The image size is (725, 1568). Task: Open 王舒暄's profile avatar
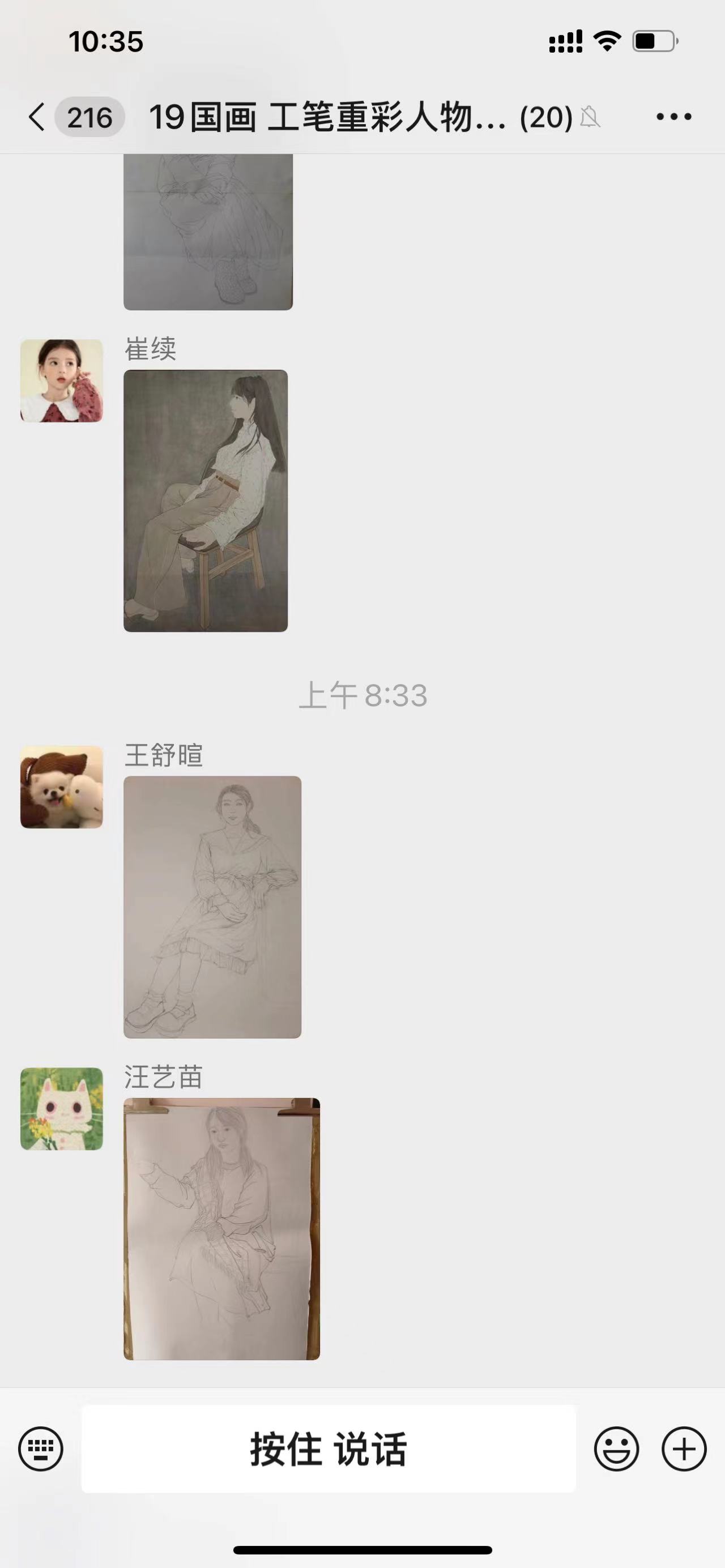[x=62, y=787]
